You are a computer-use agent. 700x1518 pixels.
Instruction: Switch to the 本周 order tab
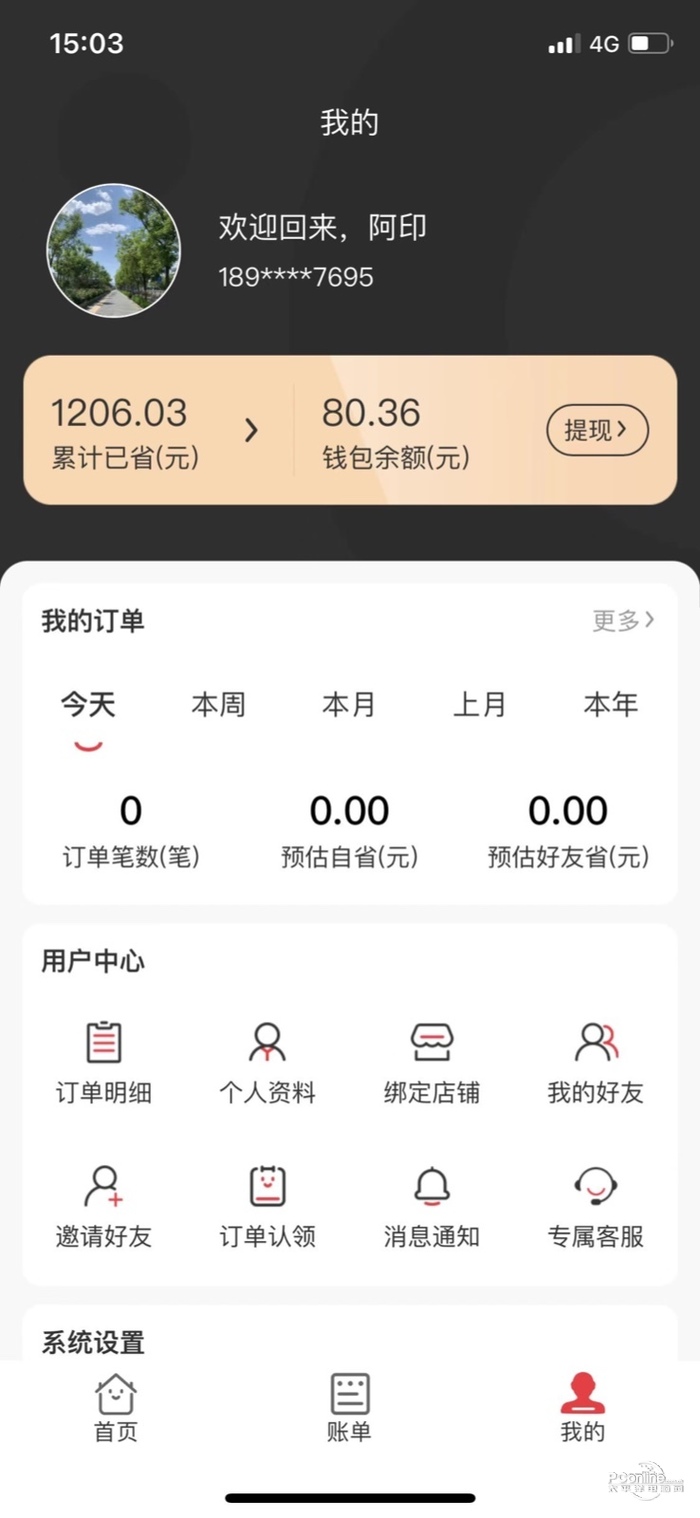(x=218, y=705)
